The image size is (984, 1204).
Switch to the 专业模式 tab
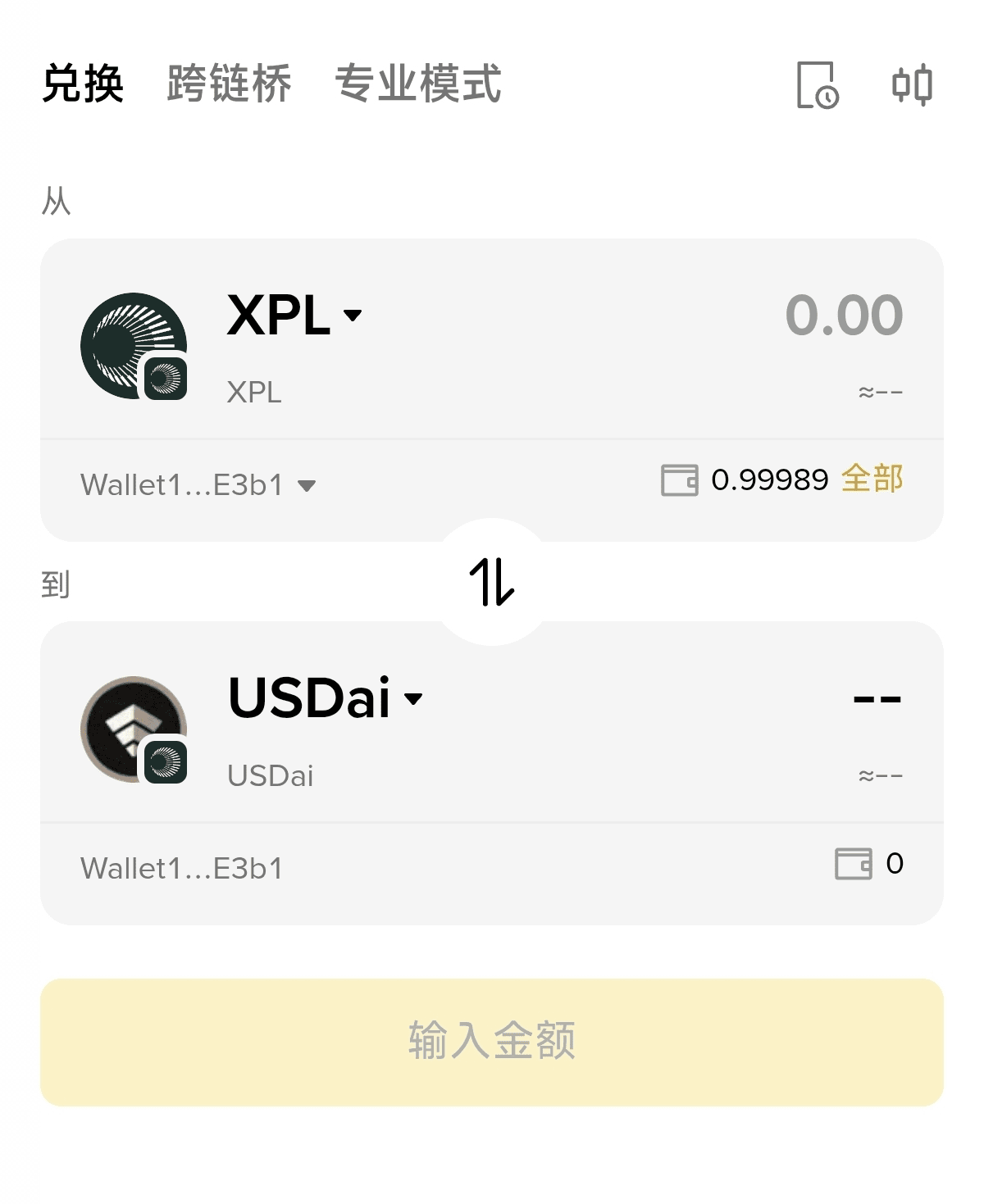coord(417,84)
